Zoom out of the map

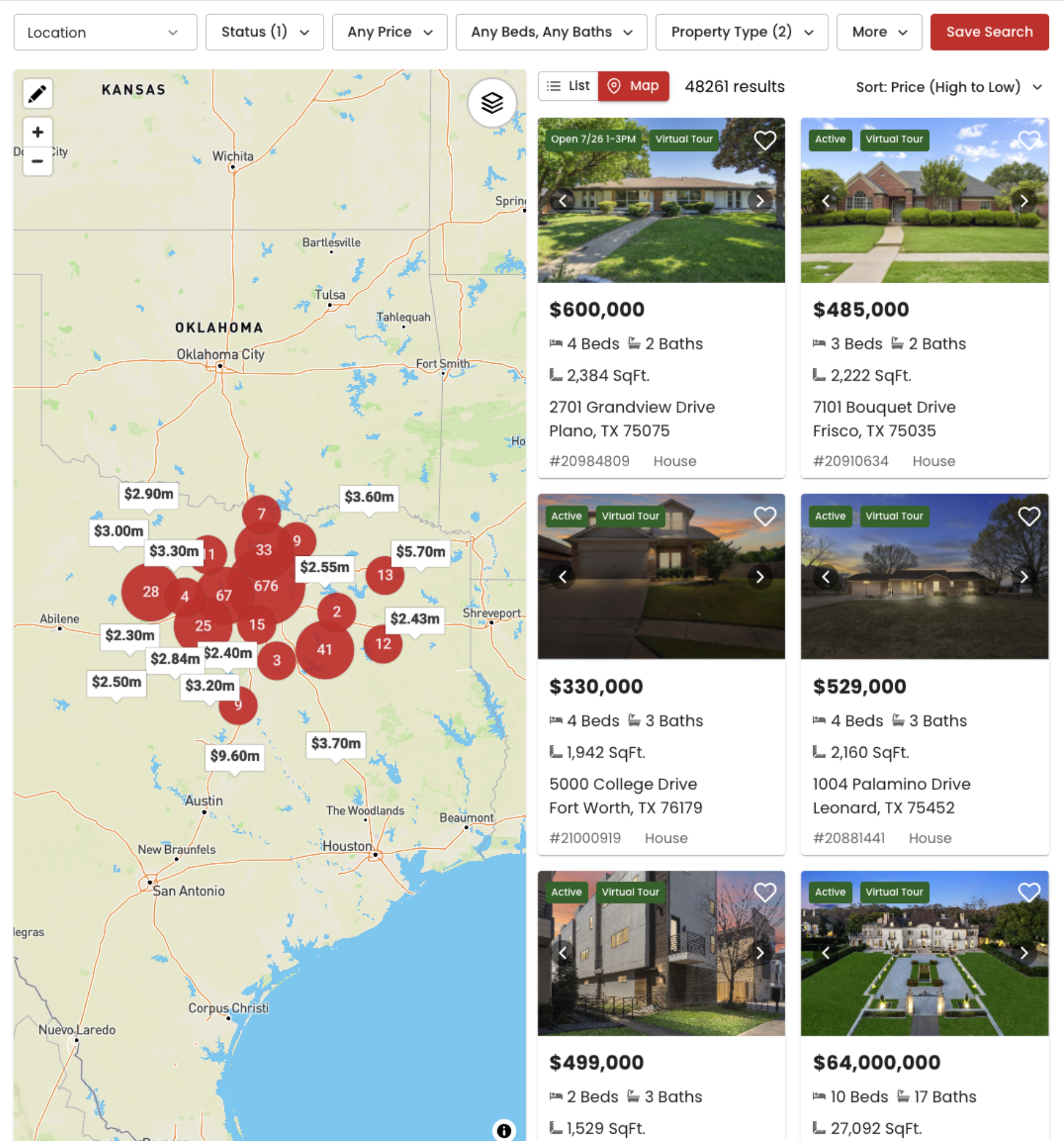coord(38,162)
